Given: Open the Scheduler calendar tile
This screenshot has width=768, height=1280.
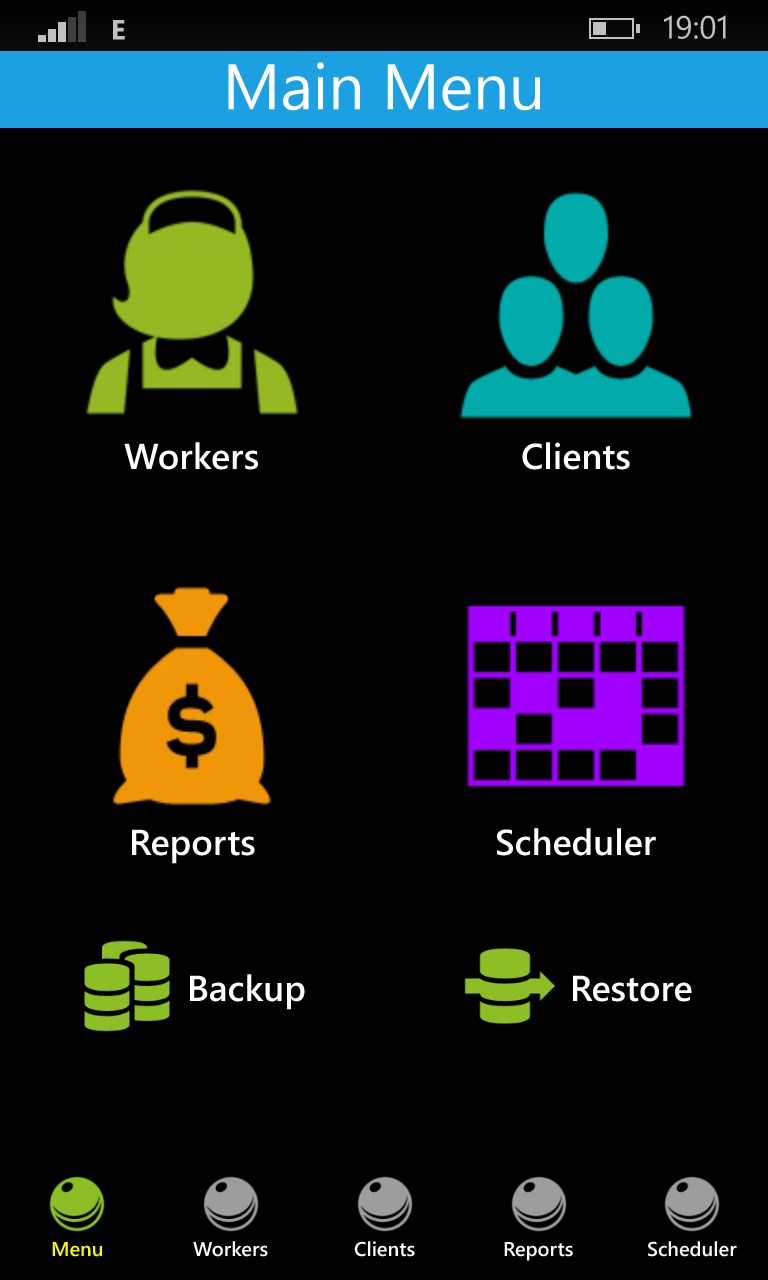Looking at the screenshot, I should (576, 720).
